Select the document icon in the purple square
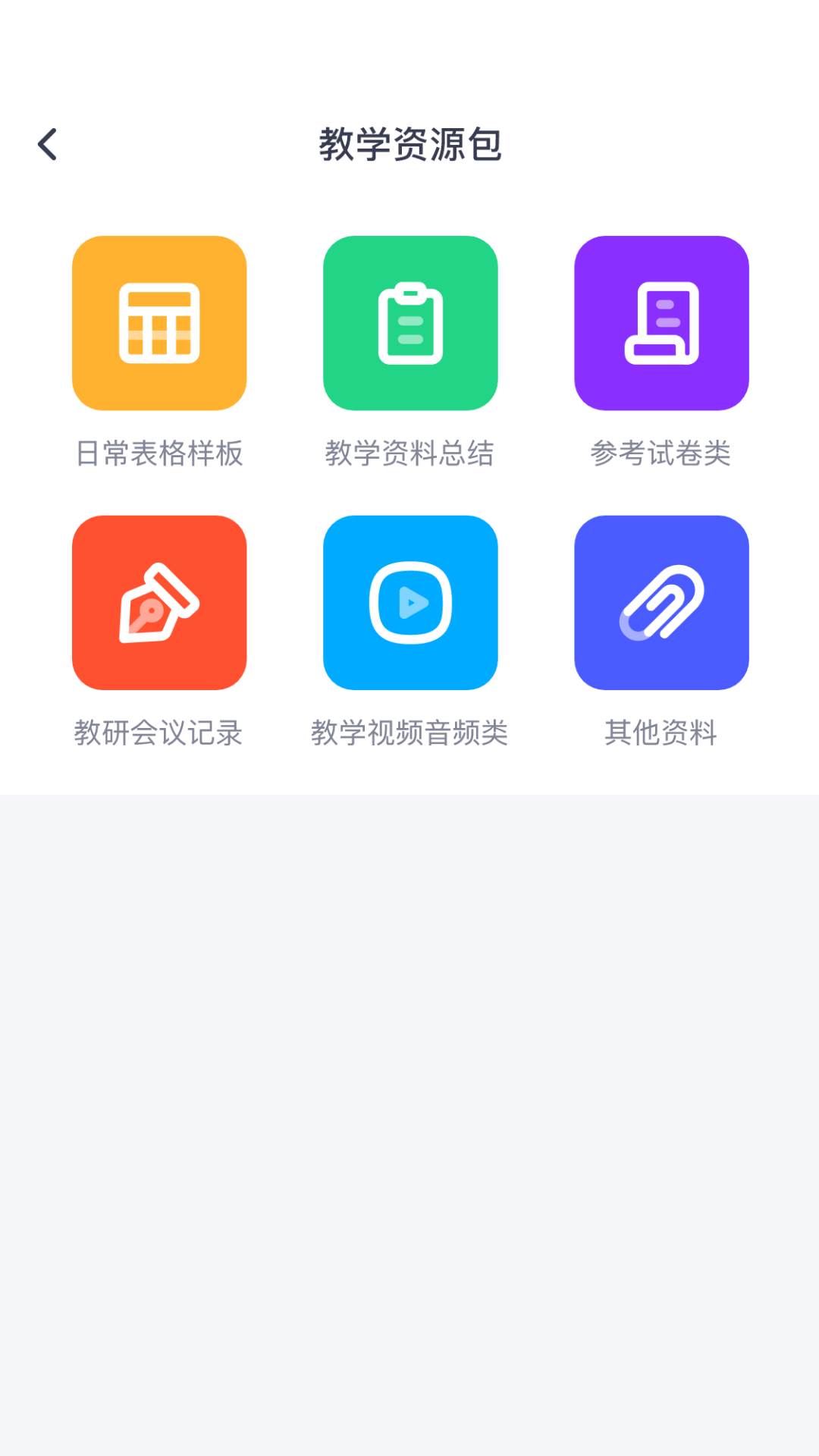Screen dimensions: 819x1456 (661, 323)
